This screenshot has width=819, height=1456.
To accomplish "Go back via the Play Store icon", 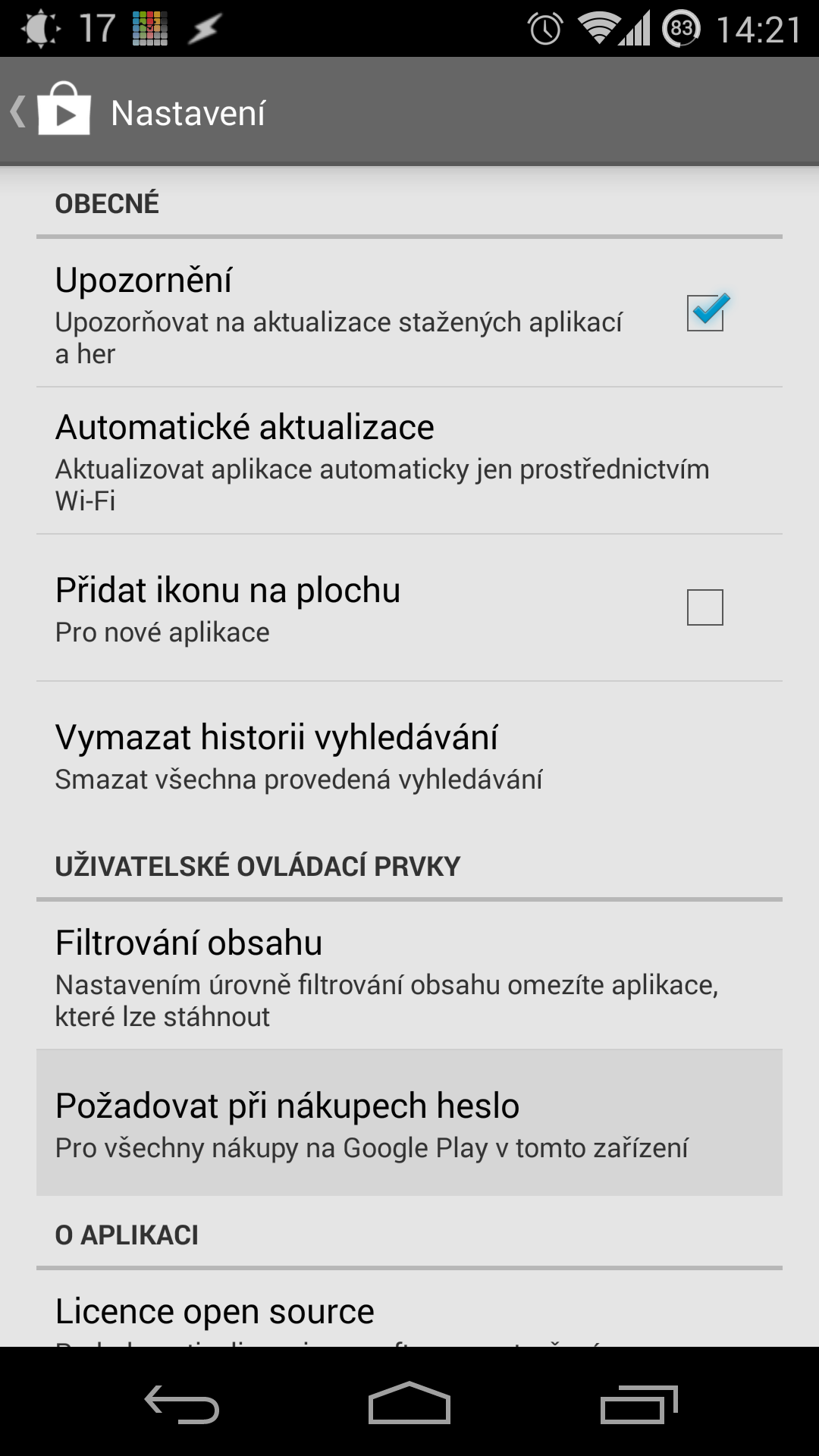I will click(53, 111).
